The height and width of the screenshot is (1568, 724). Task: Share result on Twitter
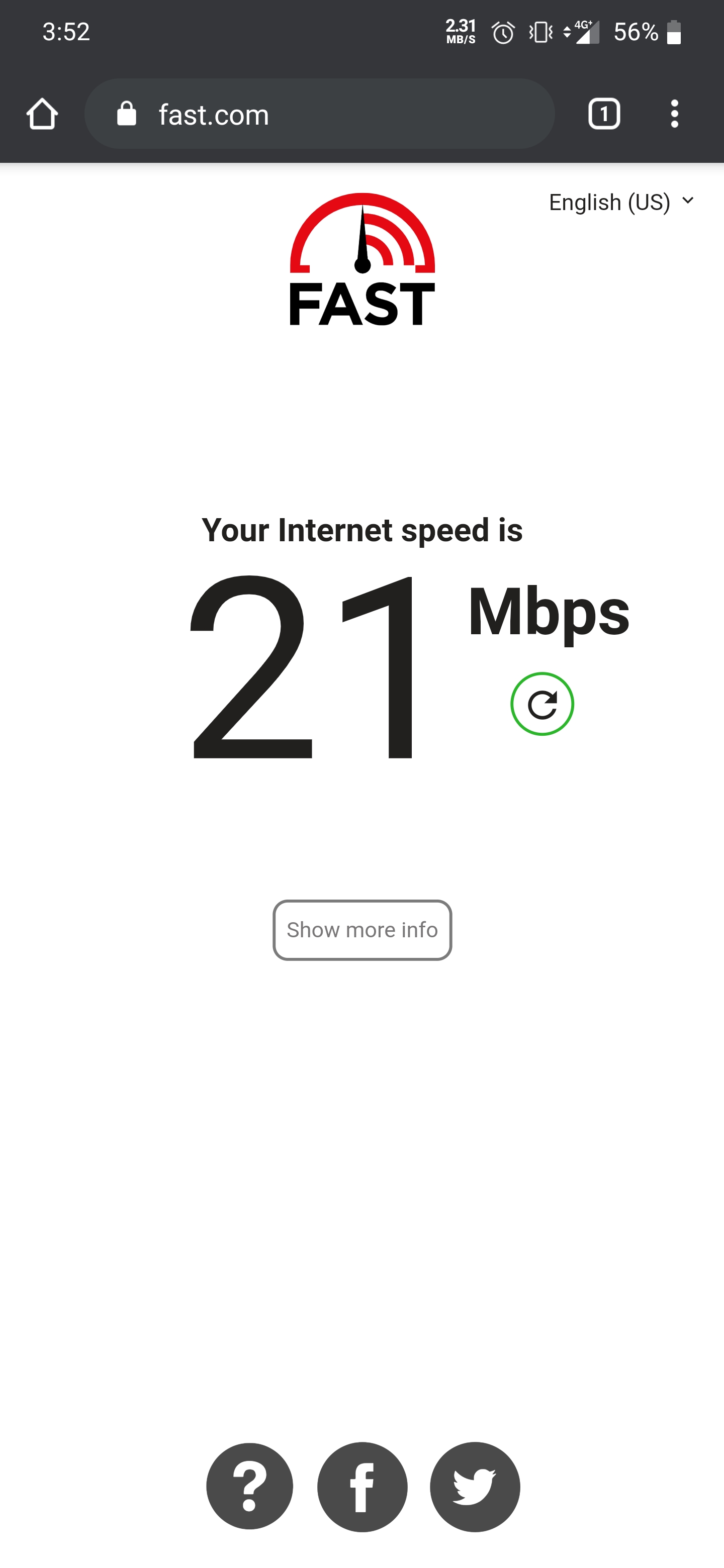click(475, 1487)
